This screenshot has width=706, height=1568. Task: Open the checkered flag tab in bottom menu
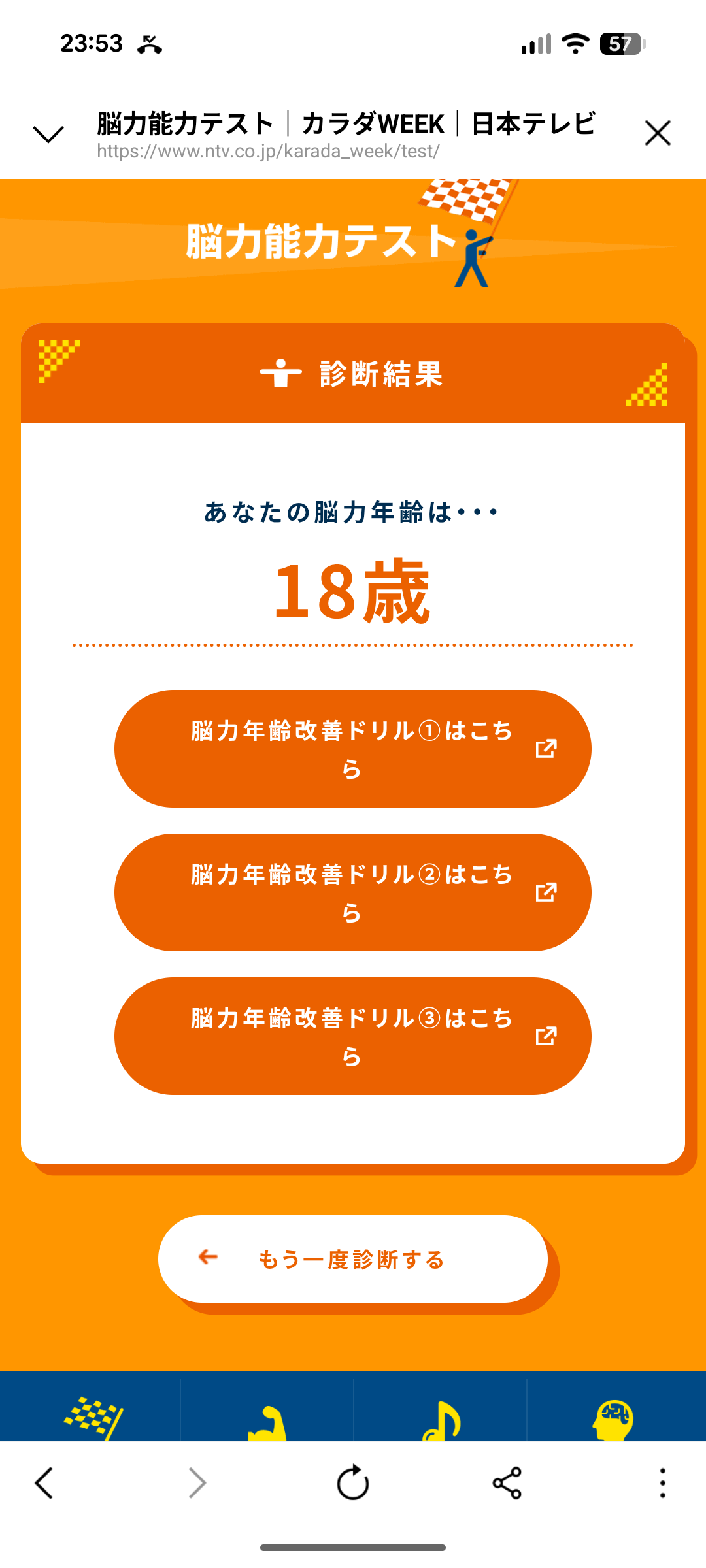[x=93, y=1418]
